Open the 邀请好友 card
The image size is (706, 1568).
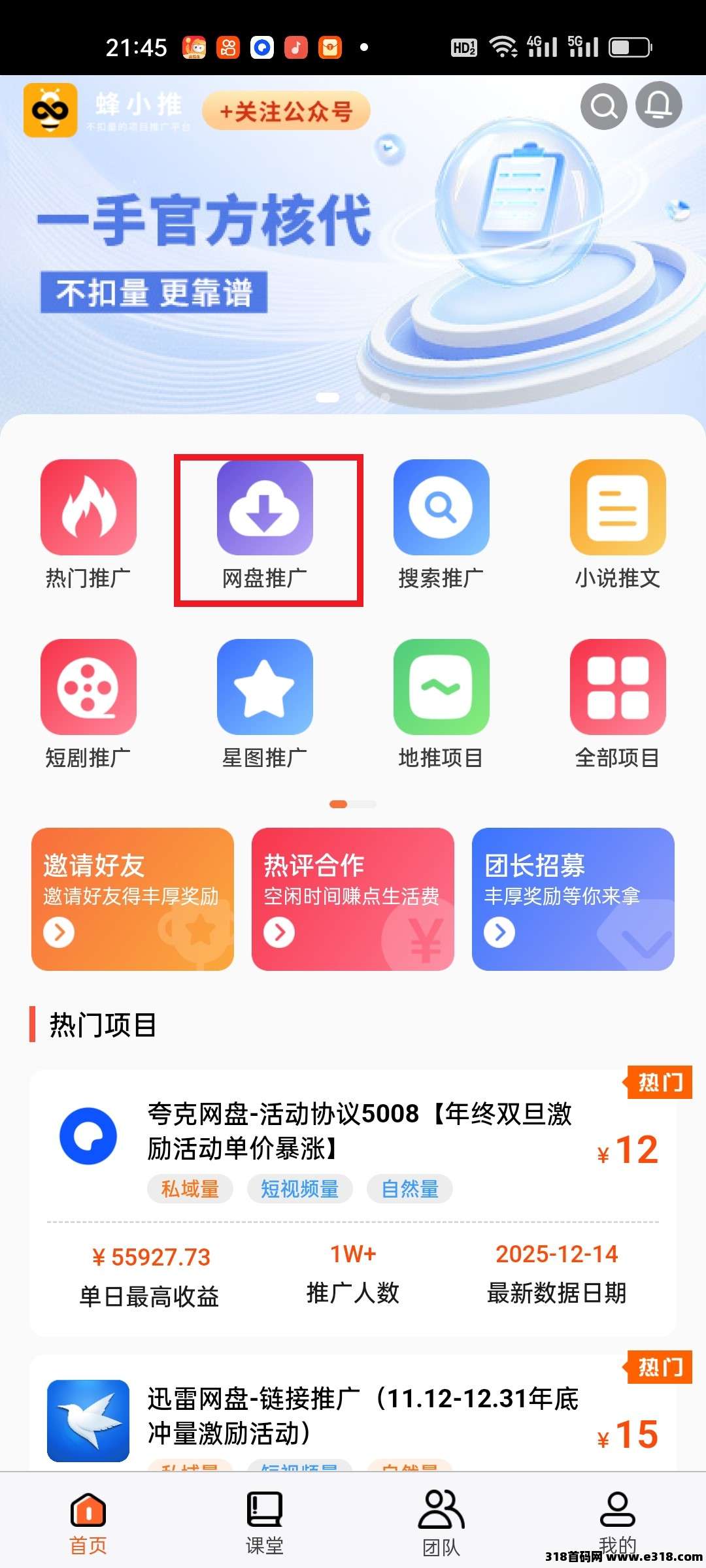[x=133, y=898]
